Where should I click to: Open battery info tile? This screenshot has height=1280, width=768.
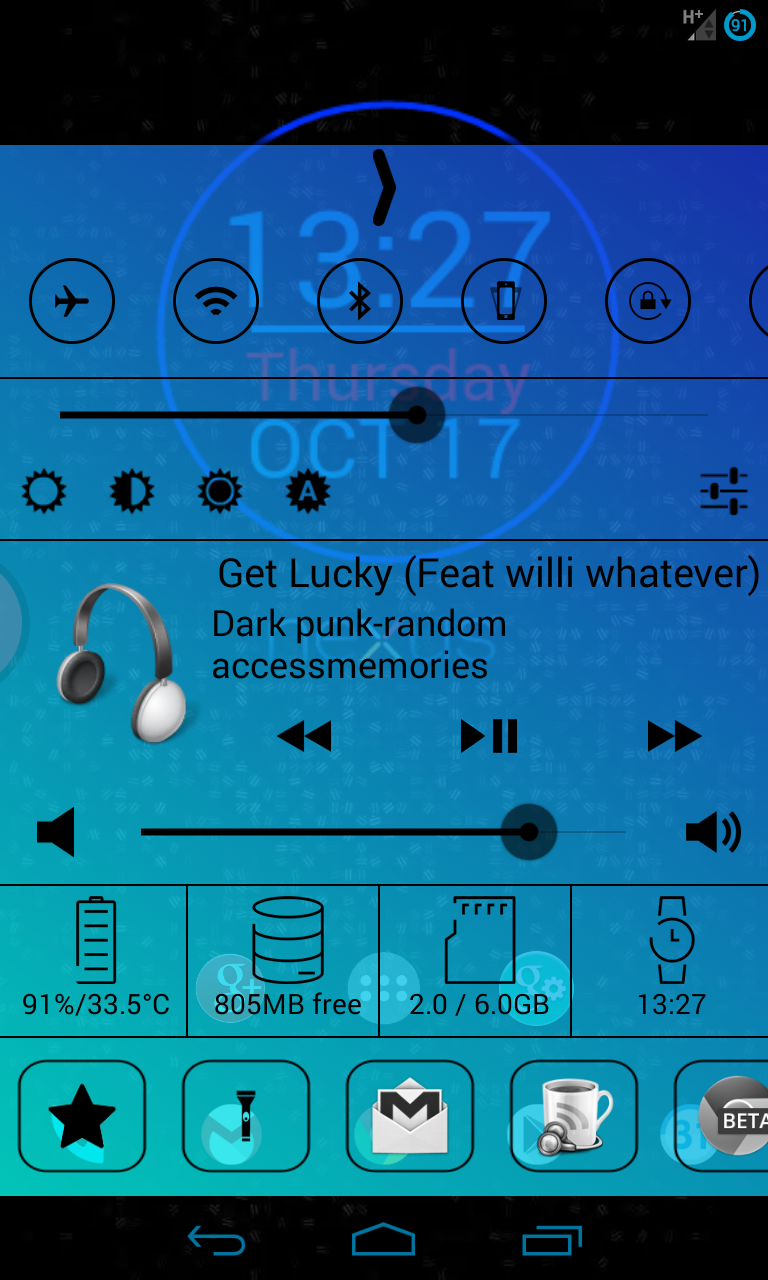[x=95, y=960]
